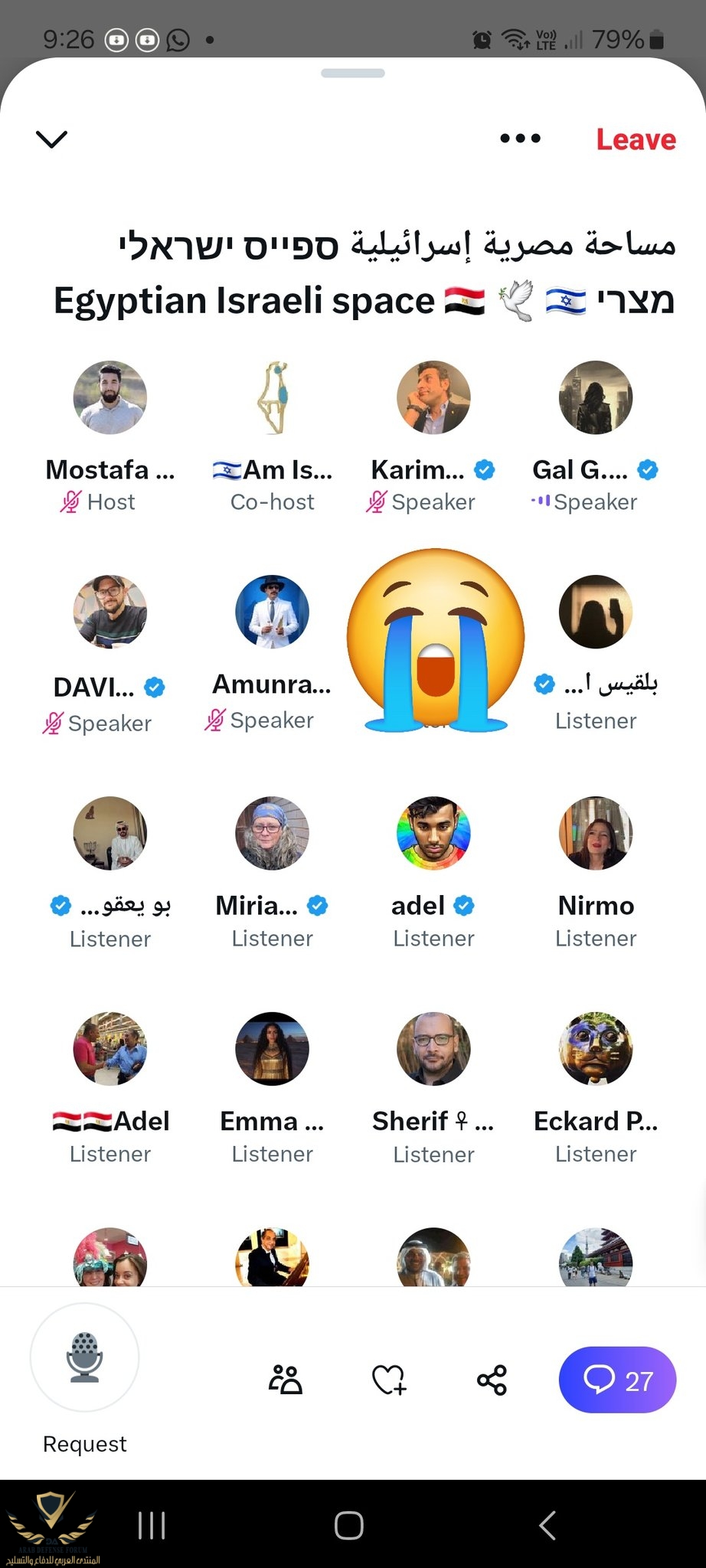
Task: Leave the Egyptian Israeli space
Action: pyautogui.click(x=636, y=139)
